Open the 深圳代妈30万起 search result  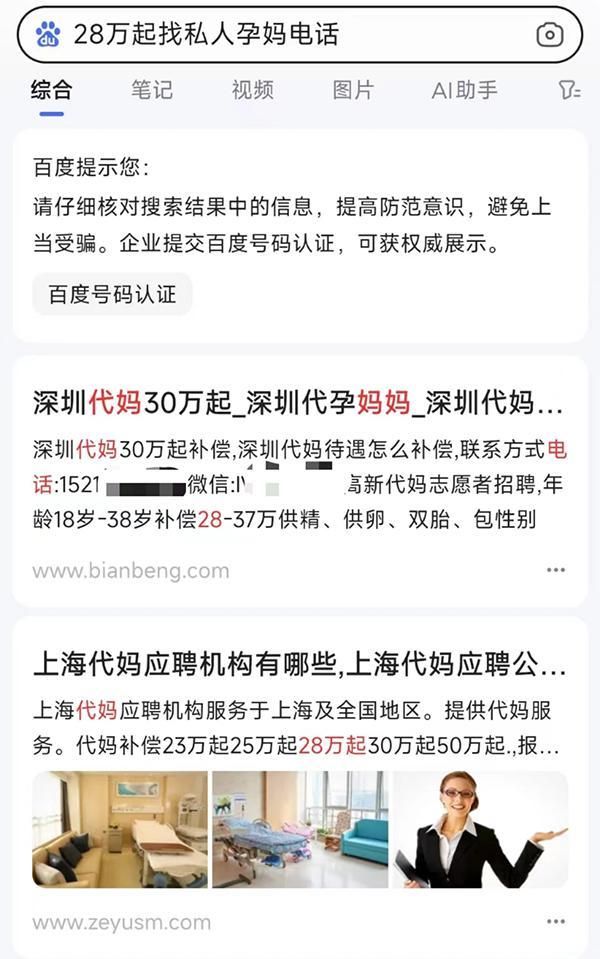(298, 403)
